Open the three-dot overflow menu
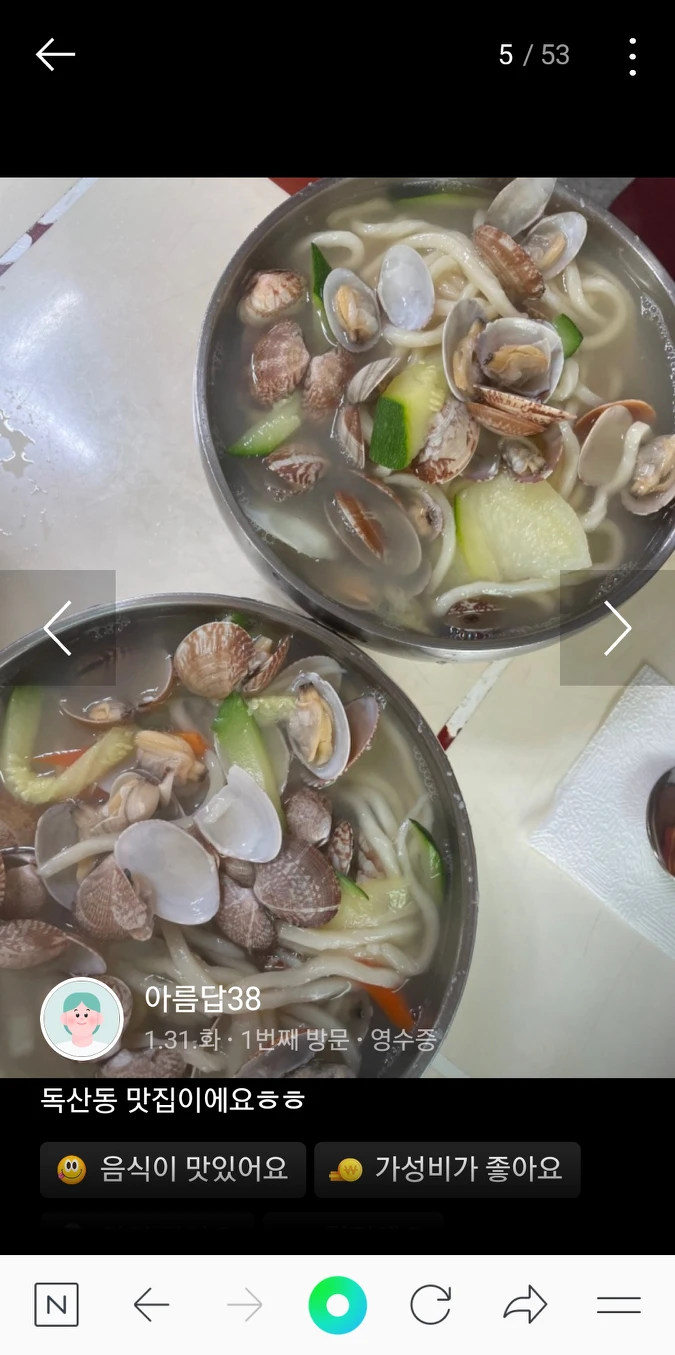675x1355 pixels. [x=632, y=57]
